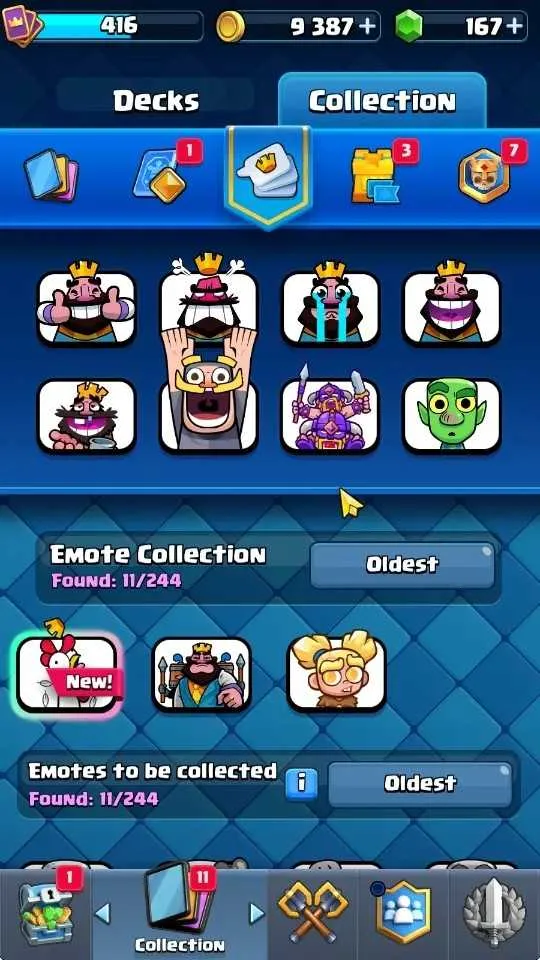
Task: Open the Shop chest tab
Action: coord(47,915)
